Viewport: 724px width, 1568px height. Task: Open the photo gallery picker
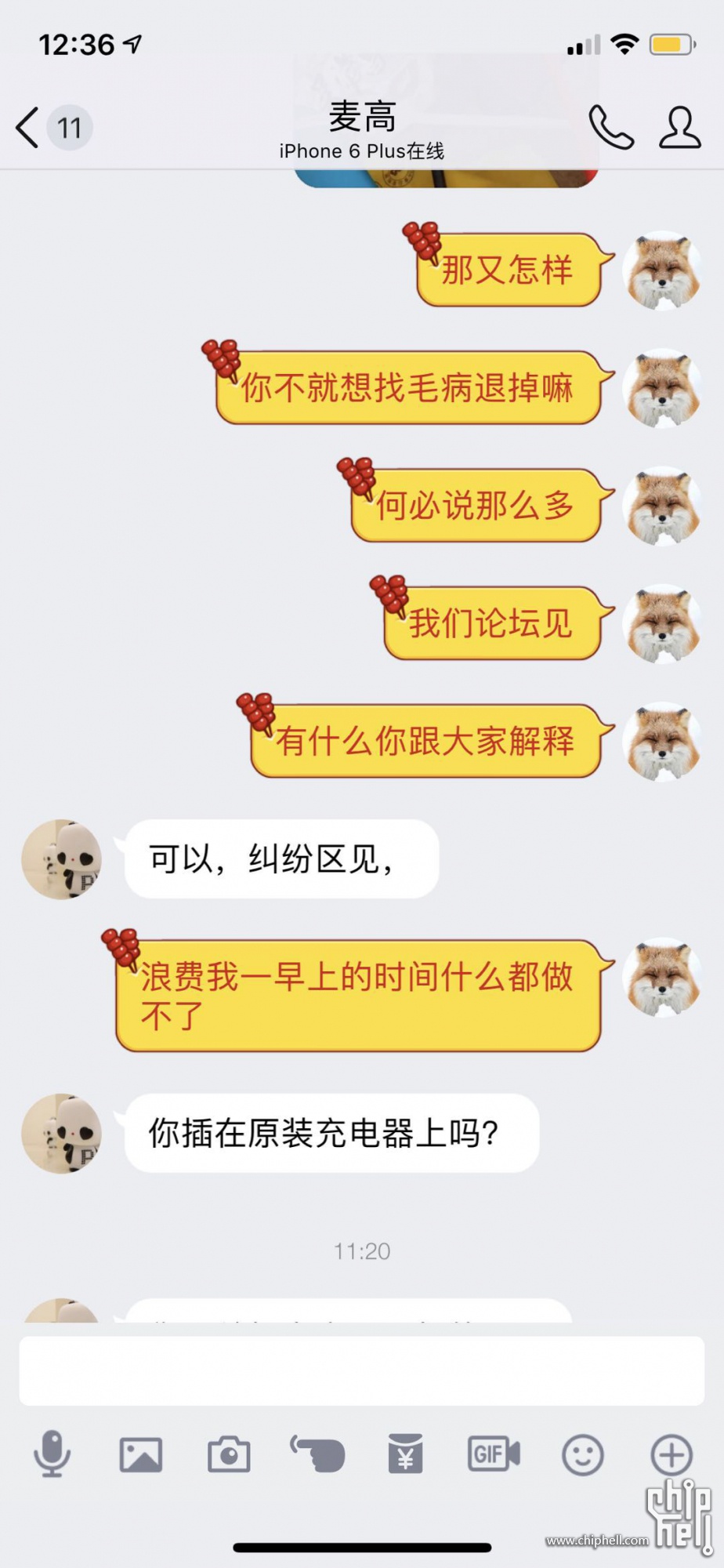pyautogui.click(x=141, y=1455)
